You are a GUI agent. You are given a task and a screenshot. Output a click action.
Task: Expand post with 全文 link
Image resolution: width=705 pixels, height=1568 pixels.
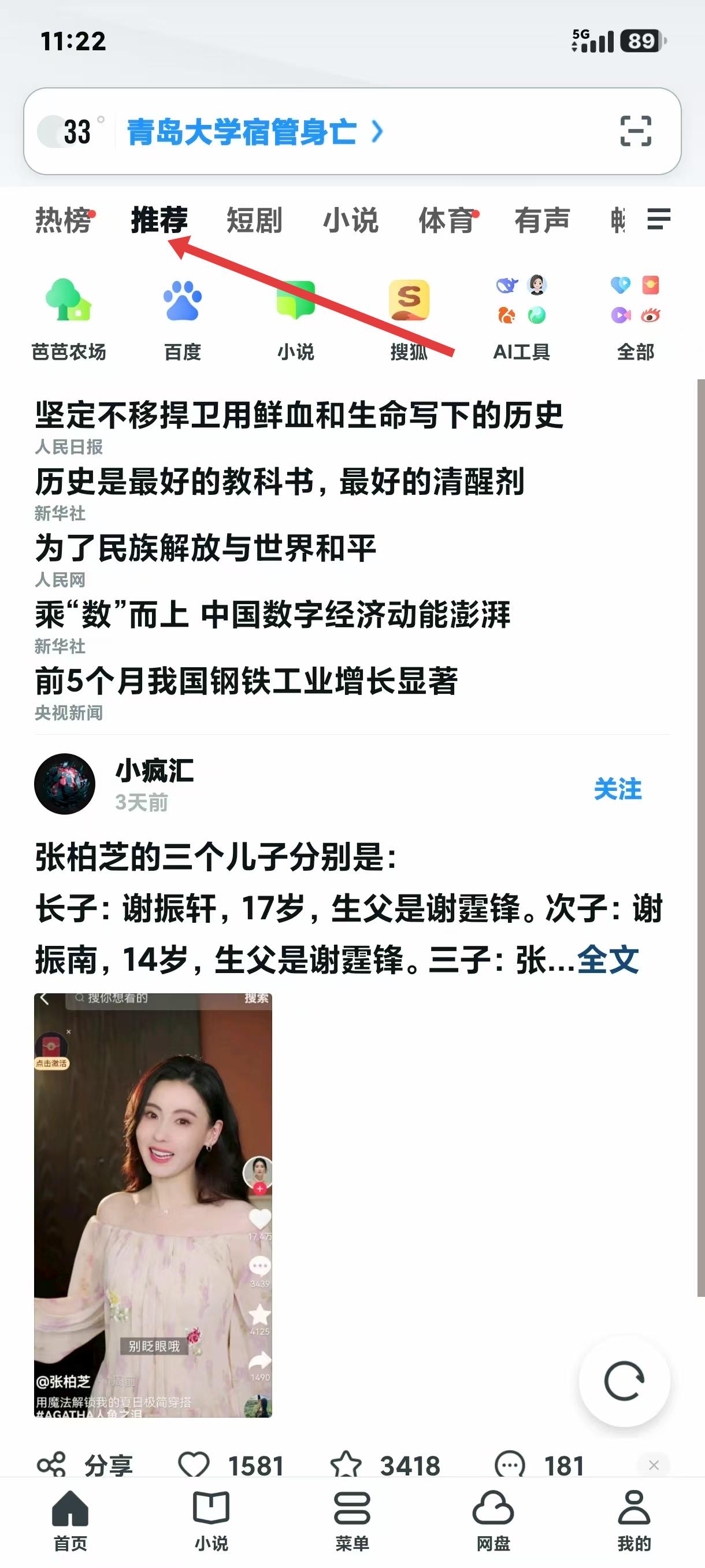608,960
